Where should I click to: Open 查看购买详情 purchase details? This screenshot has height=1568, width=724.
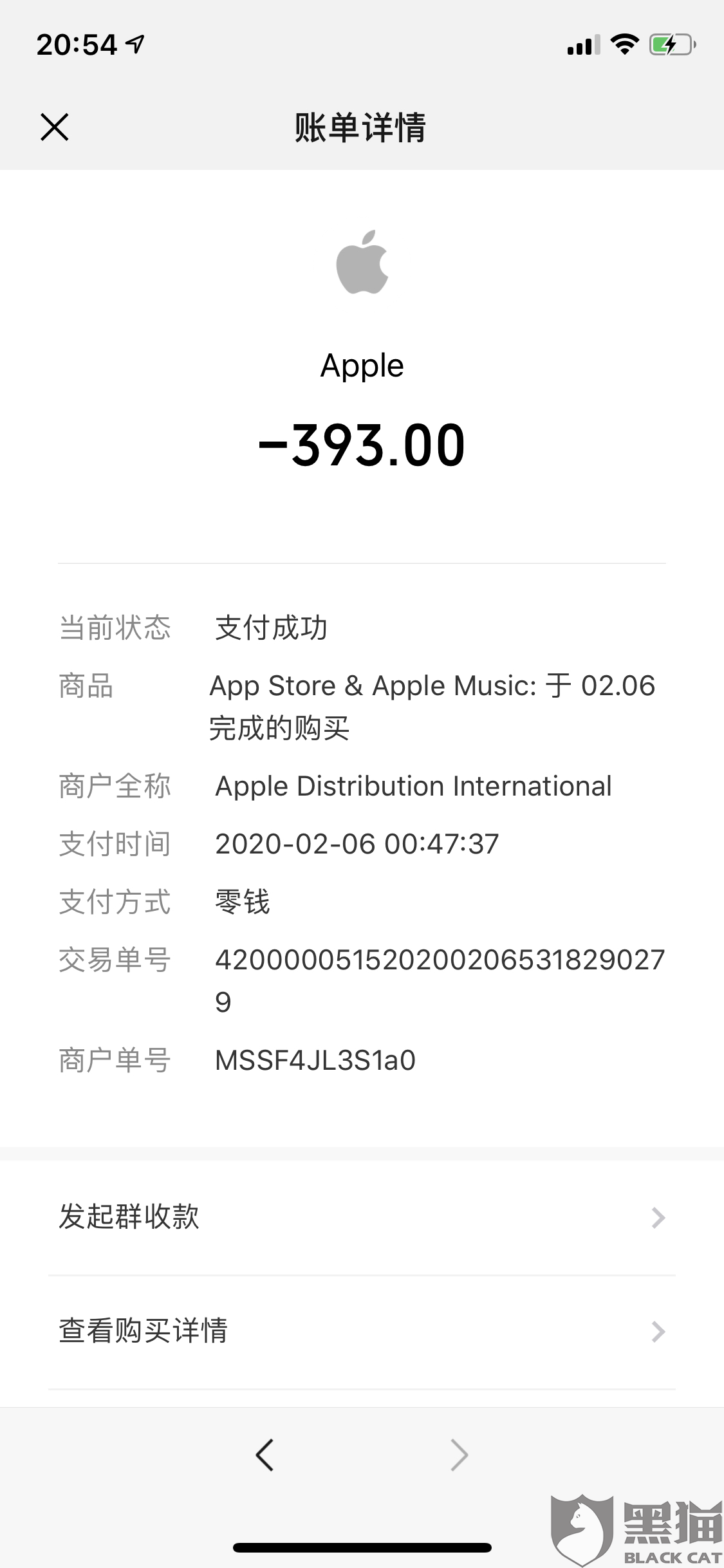[362, 1331]
